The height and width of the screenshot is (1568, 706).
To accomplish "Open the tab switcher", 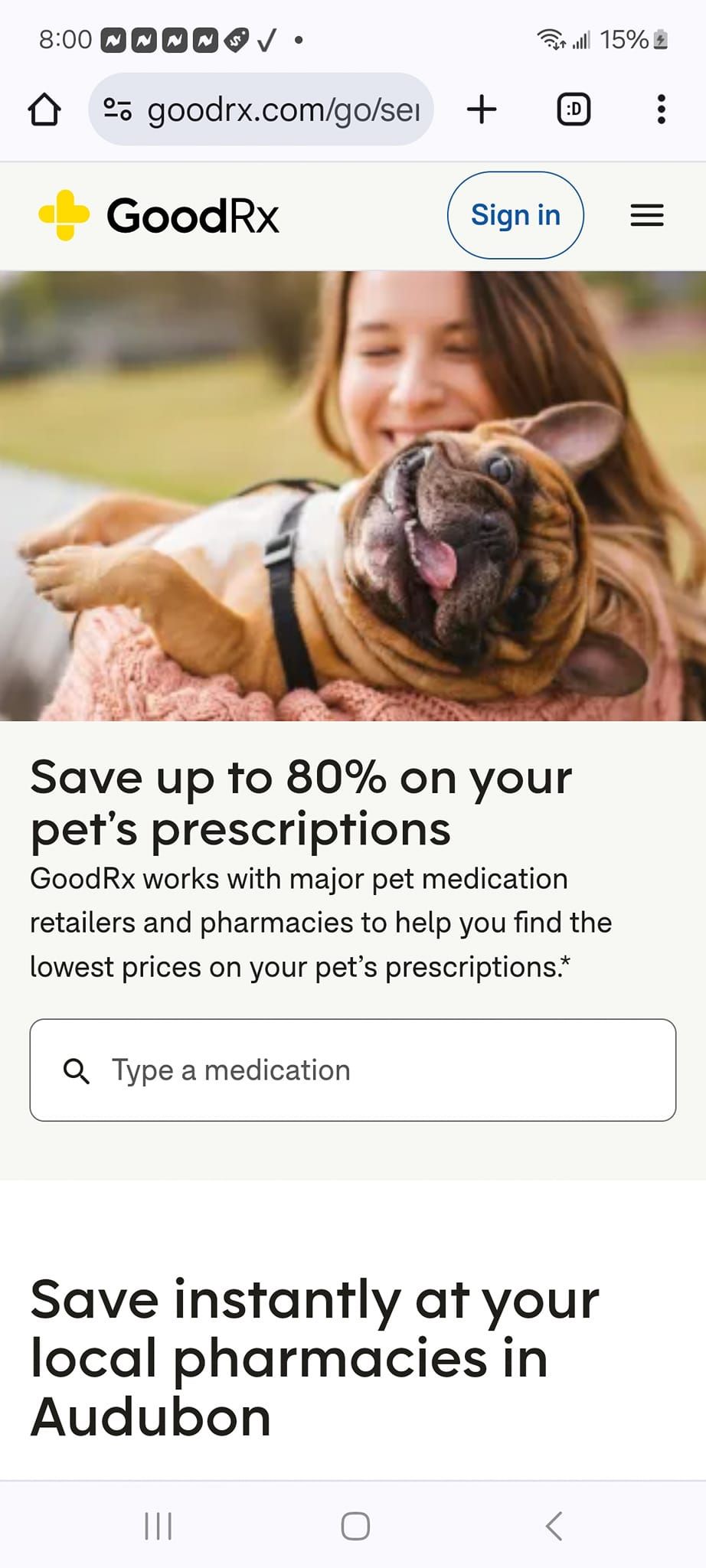I will 574,109.
